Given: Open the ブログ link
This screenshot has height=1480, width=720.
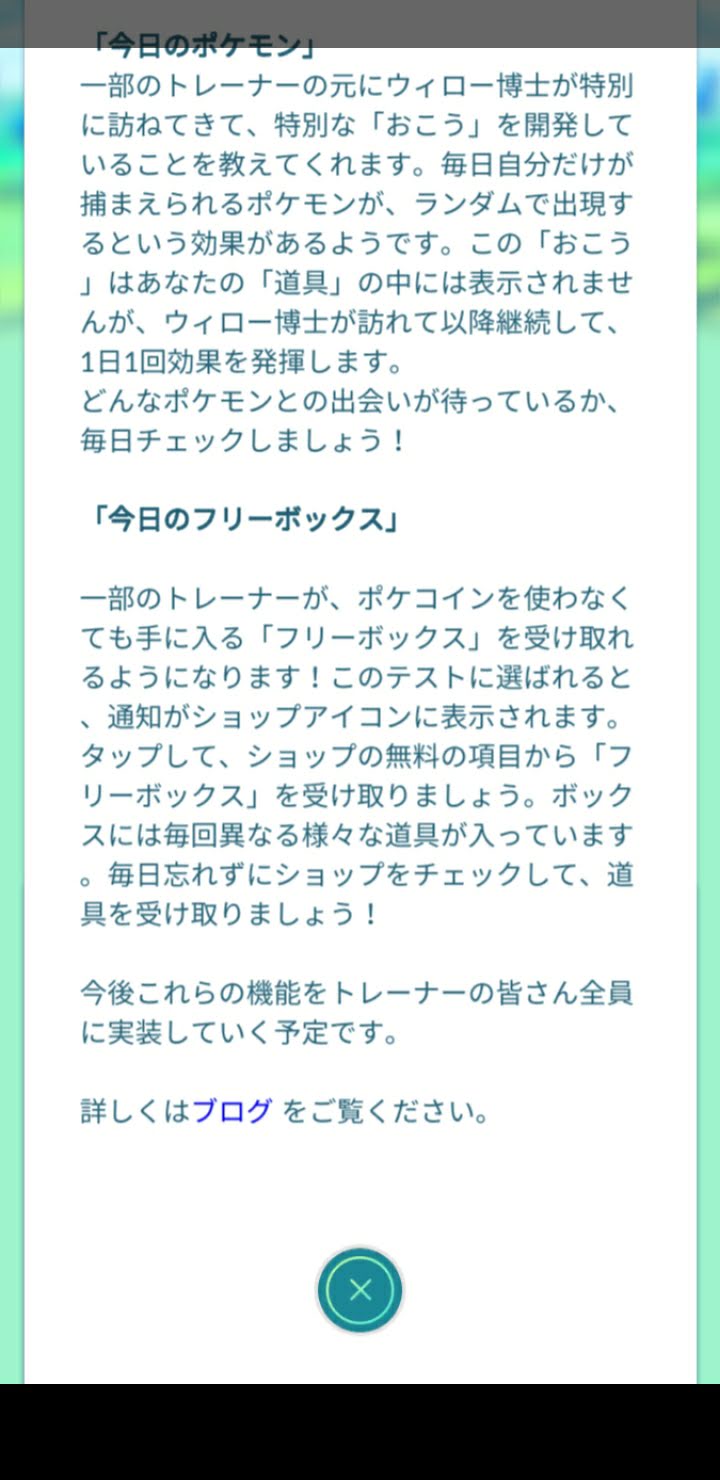Looking at the screenshot, I should [232, 1111].
